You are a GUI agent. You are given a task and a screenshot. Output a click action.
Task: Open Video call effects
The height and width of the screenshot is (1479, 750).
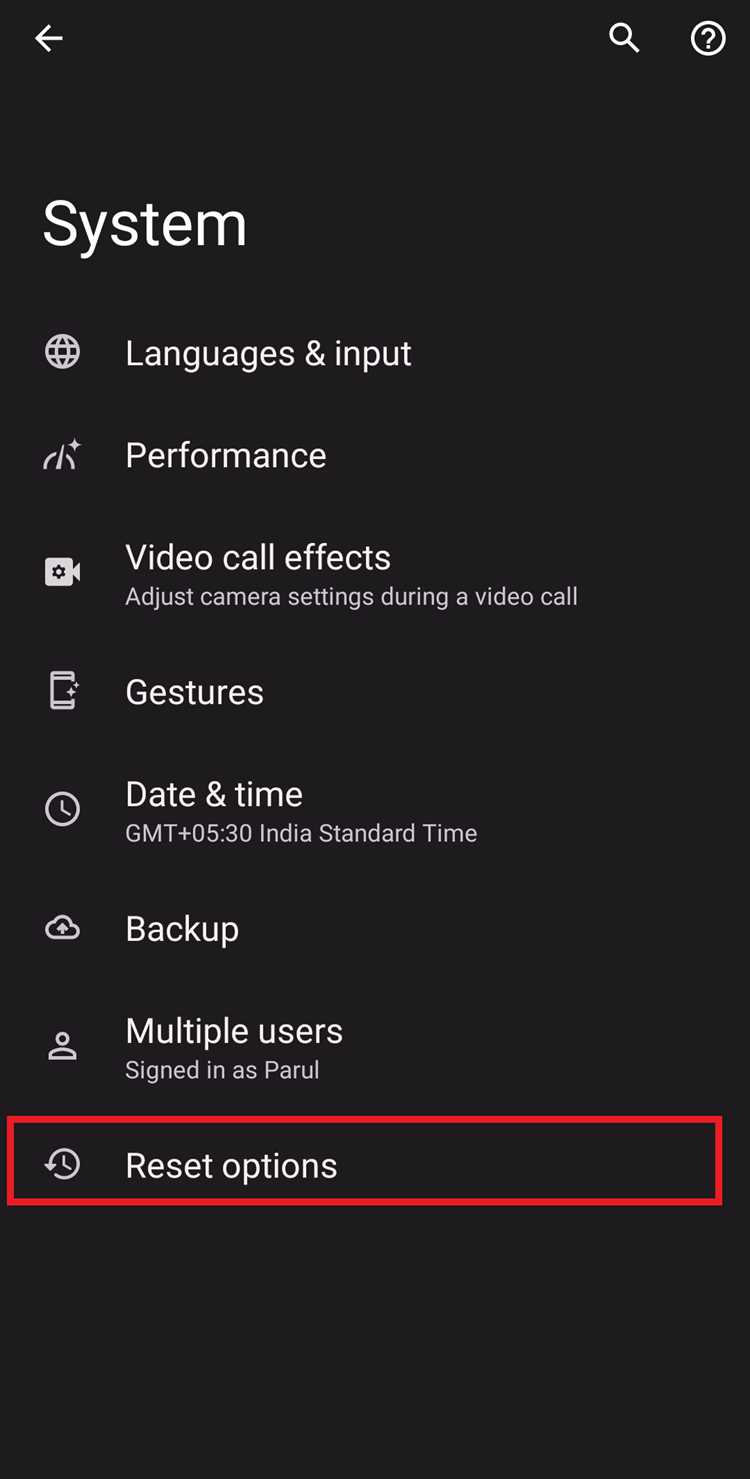pos(375,574)
